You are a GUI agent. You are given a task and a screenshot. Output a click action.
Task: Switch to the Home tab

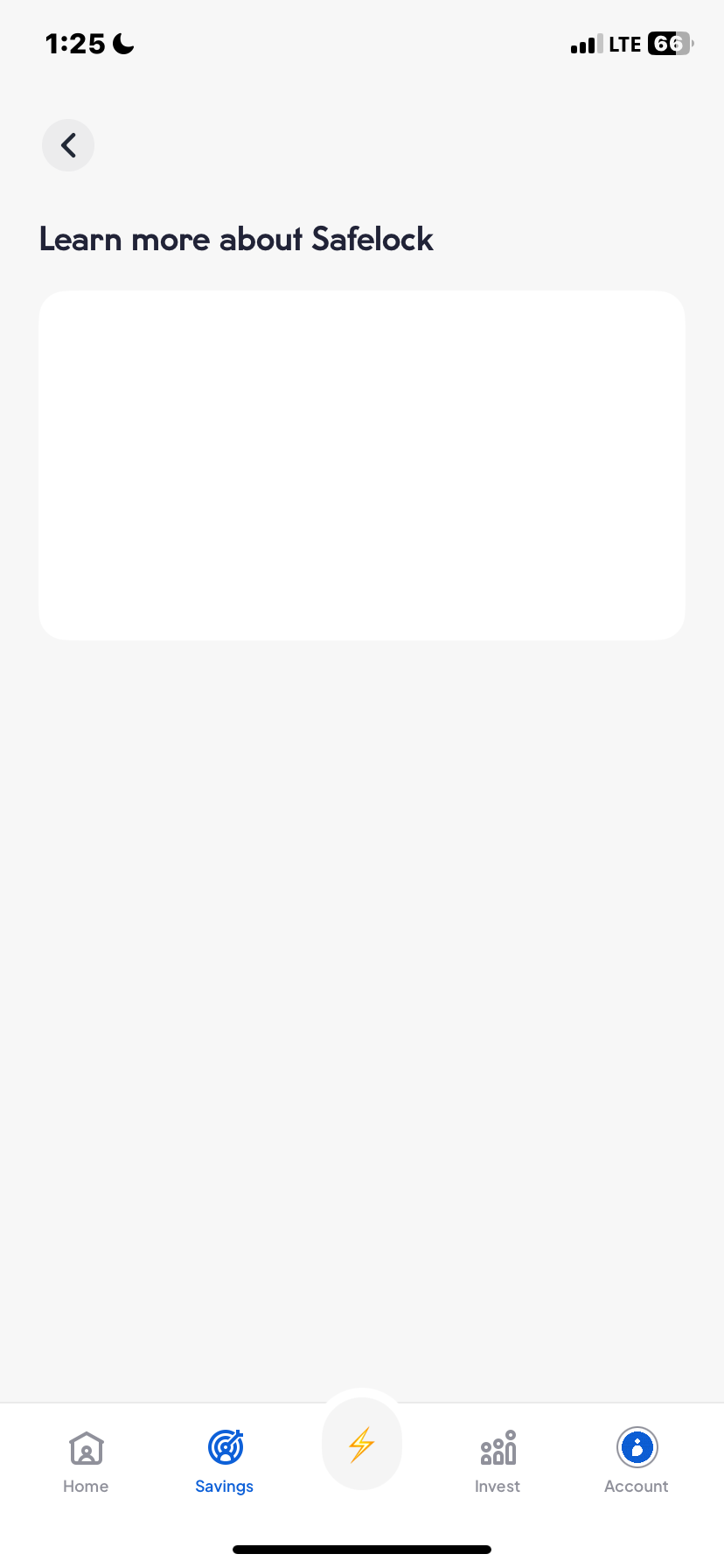(86, 1461)
